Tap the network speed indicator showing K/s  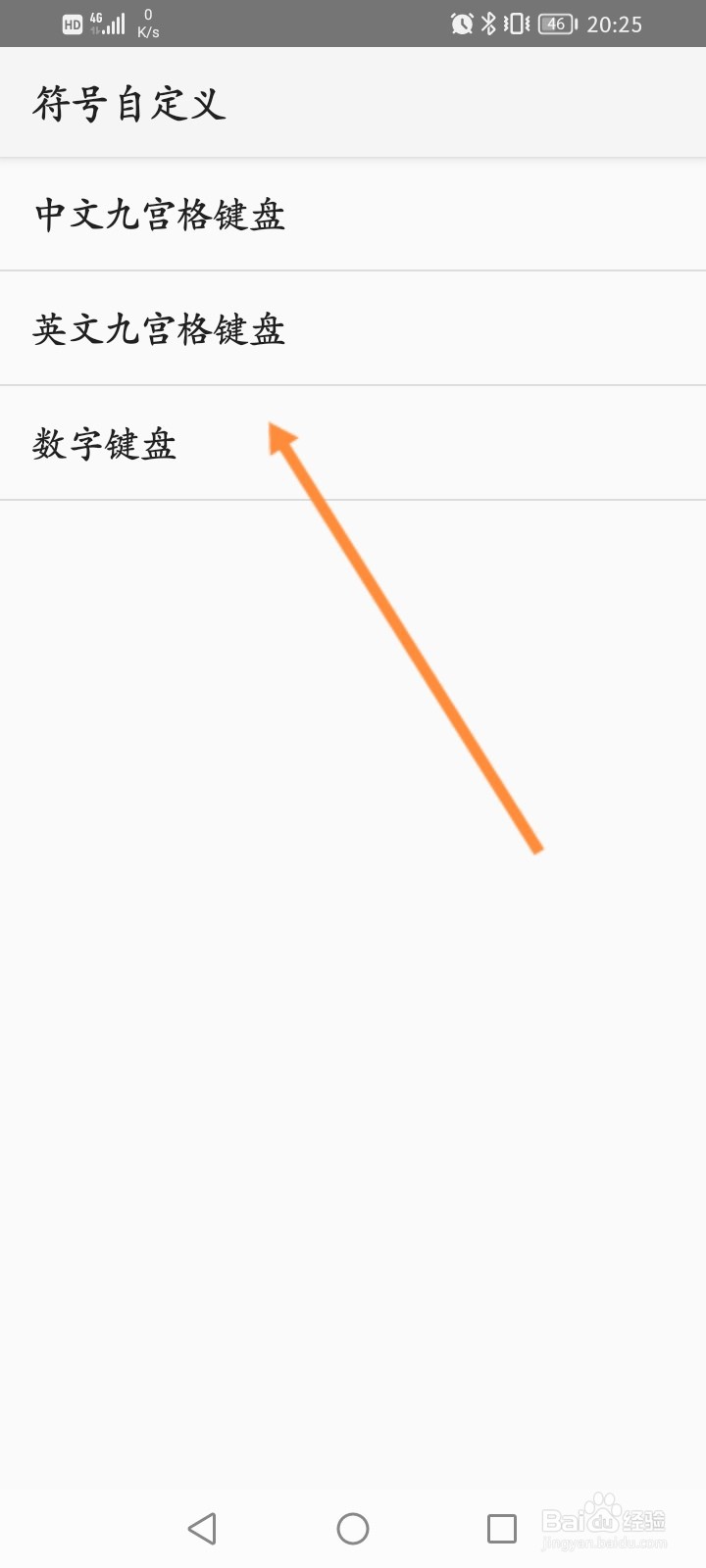[147, 24]
